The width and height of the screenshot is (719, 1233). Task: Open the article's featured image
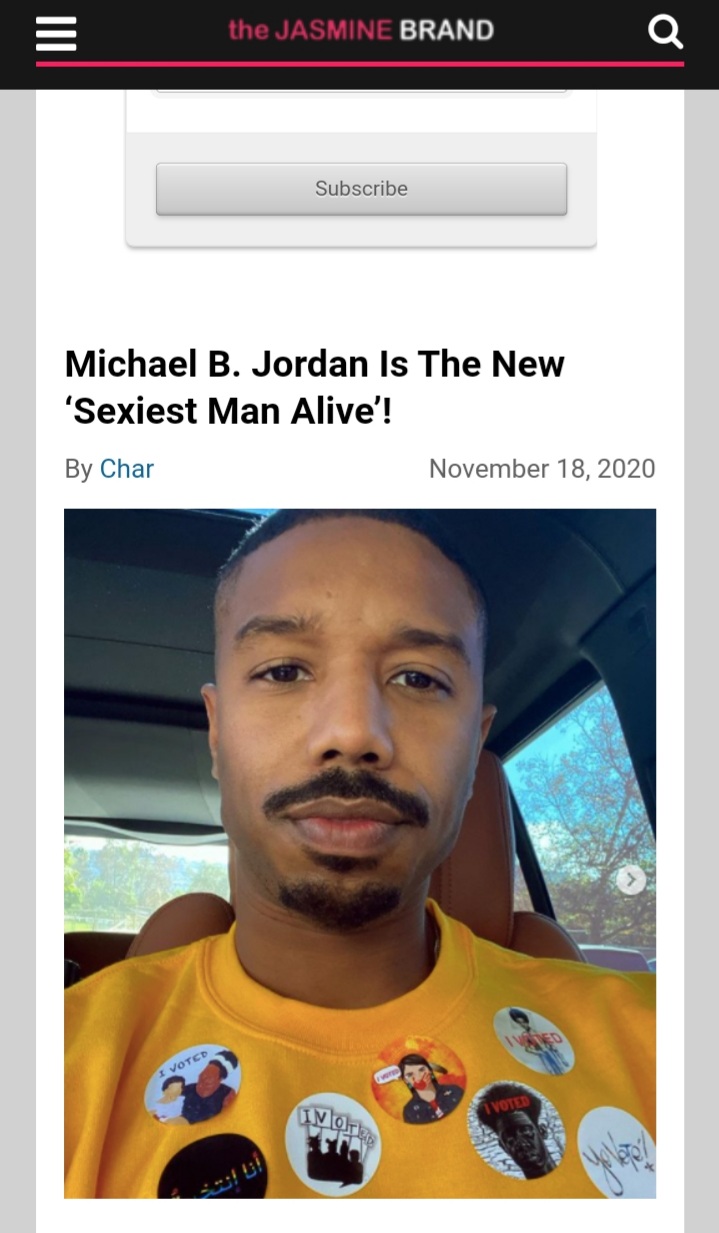pos(360,852)
